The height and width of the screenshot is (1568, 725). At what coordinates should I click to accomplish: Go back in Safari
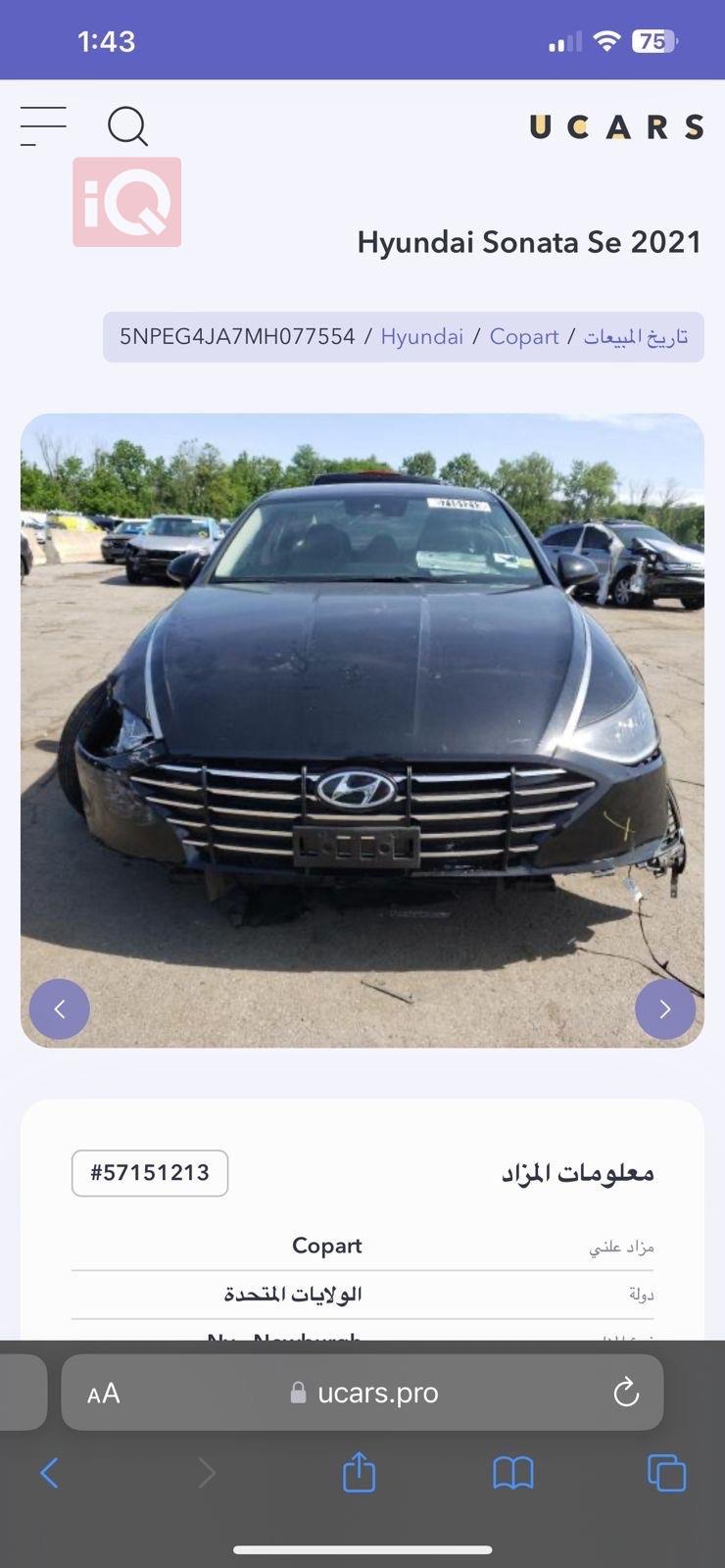pos(50,1472)
